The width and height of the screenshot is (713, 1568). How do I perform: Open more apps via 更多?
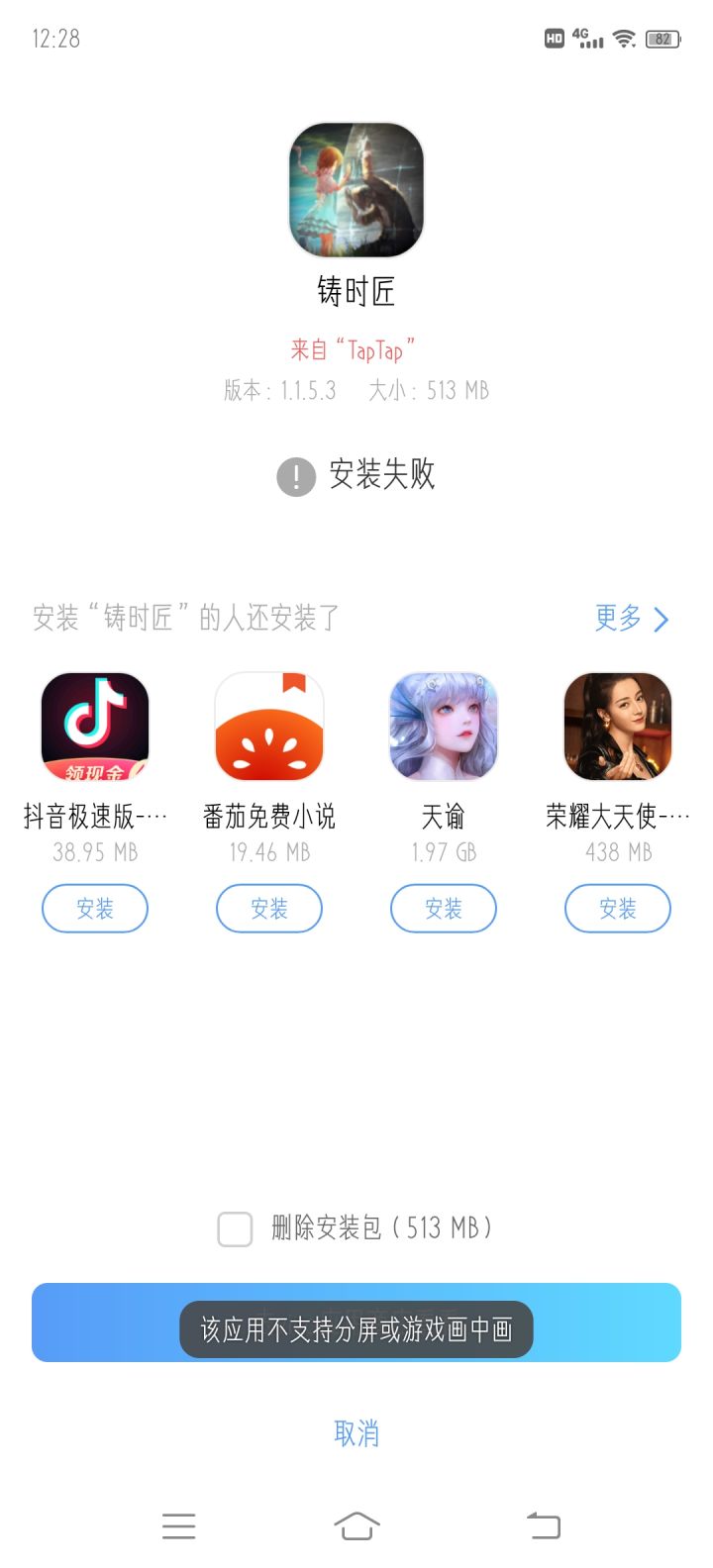click(x=631, y=619)
